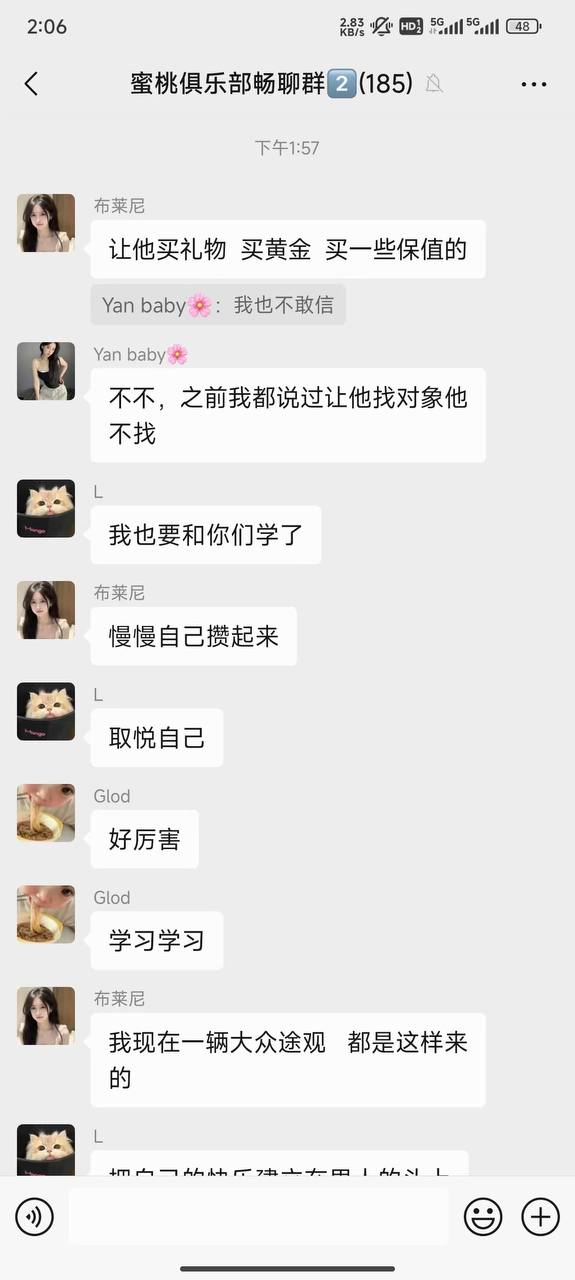
Task: Open L's avatar beside 取悦自己
Action: (46, 712)
